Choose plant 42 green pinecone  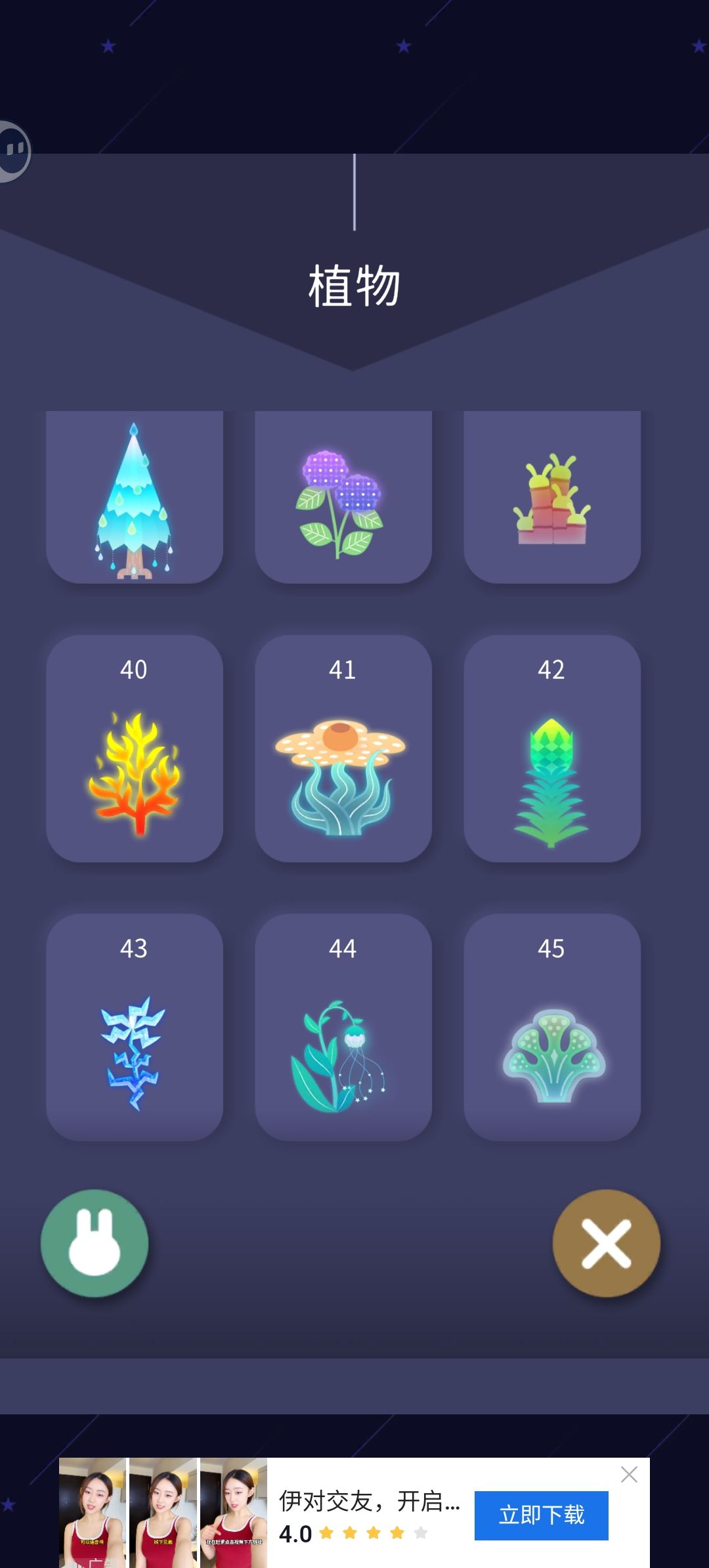[552, 748]
